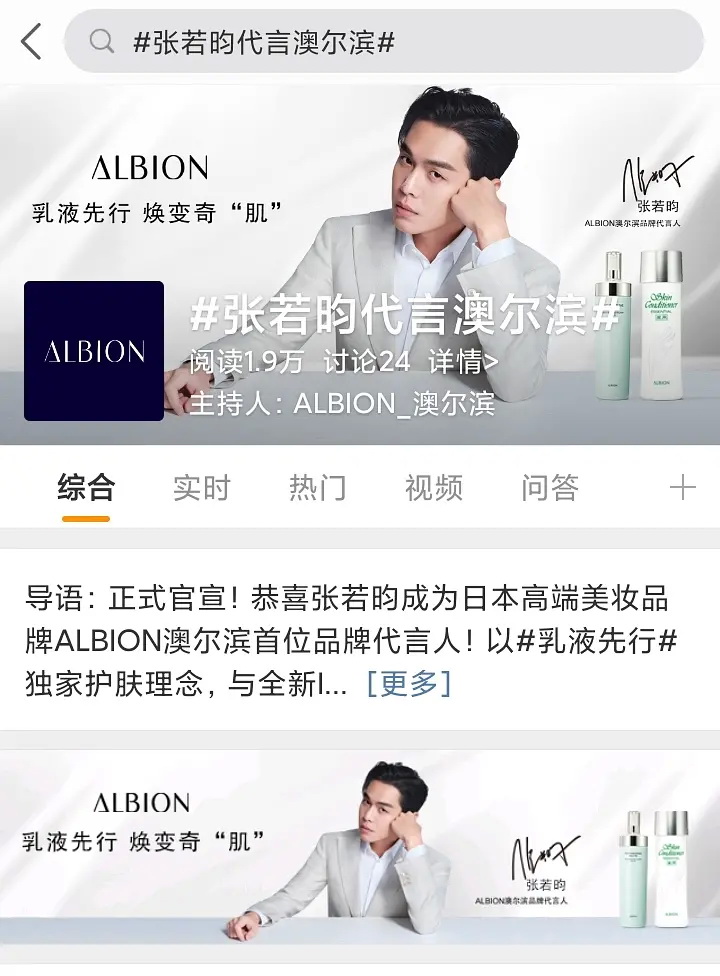
Task: Expand intro text with 更多
Action: tap(409, 684)
